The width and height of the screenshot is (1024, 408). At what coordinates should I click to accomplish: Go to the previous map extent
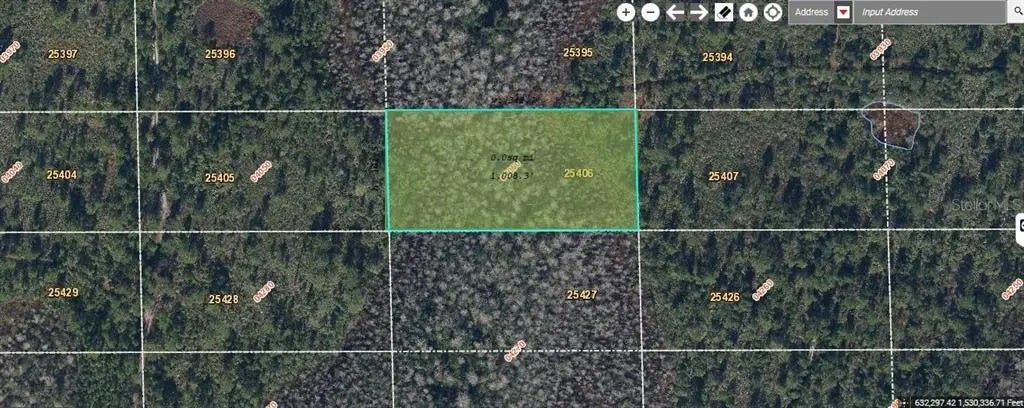coord(675,12)
